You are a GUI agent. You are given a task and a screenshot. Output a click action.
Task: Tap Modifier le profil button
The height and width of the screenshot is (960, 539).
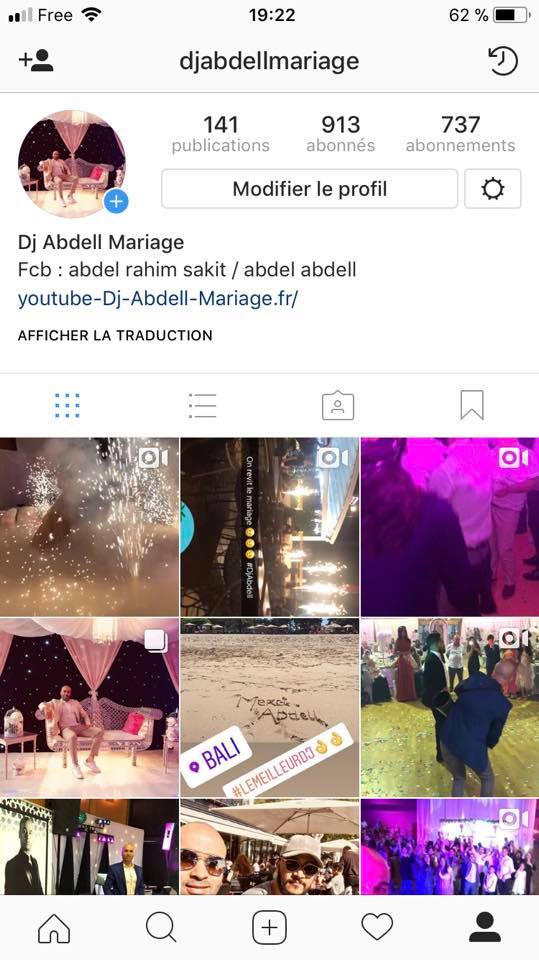point(309,189)
